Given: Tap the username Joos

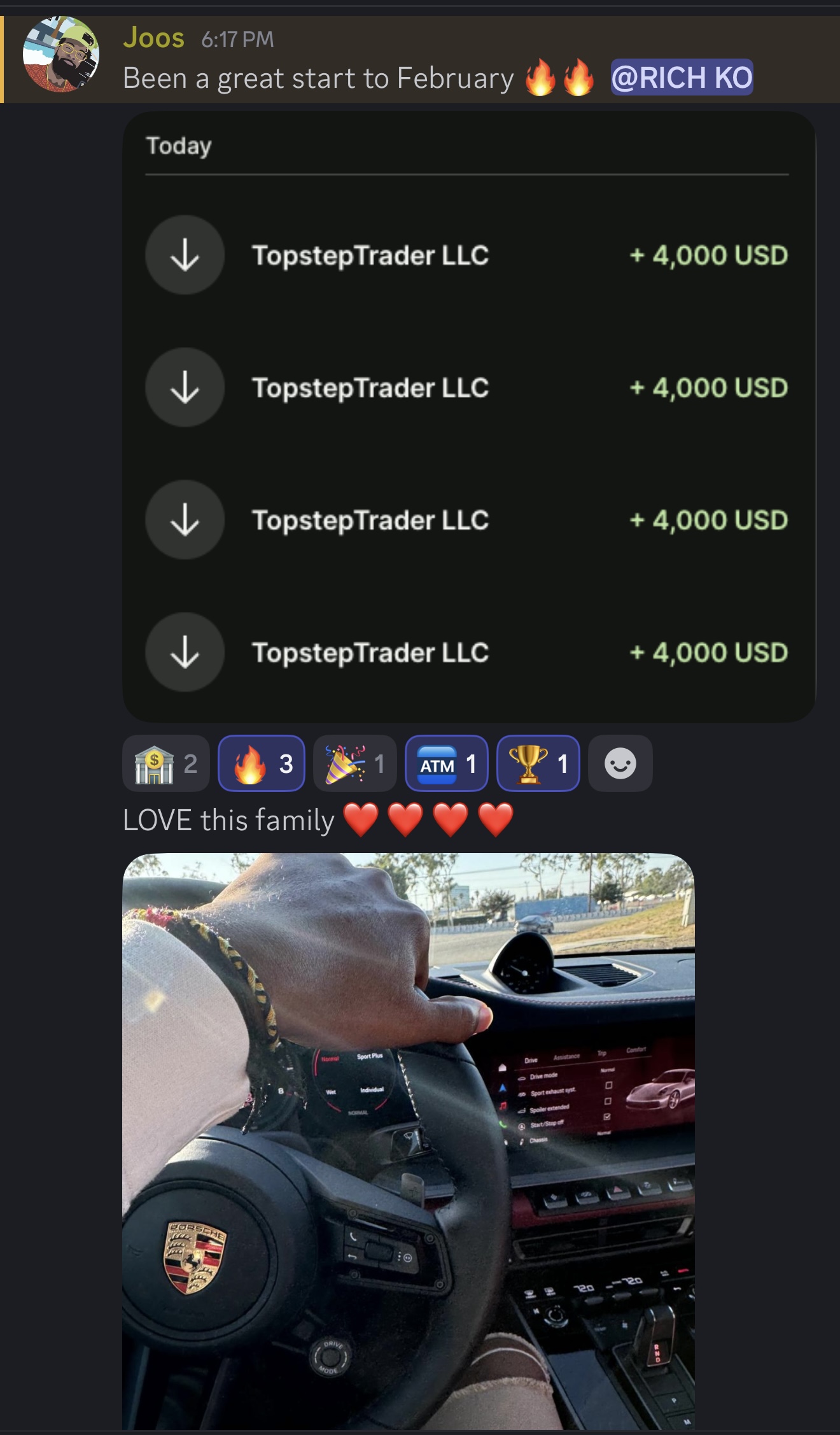Looking at the screenshot, I should 153,38.
